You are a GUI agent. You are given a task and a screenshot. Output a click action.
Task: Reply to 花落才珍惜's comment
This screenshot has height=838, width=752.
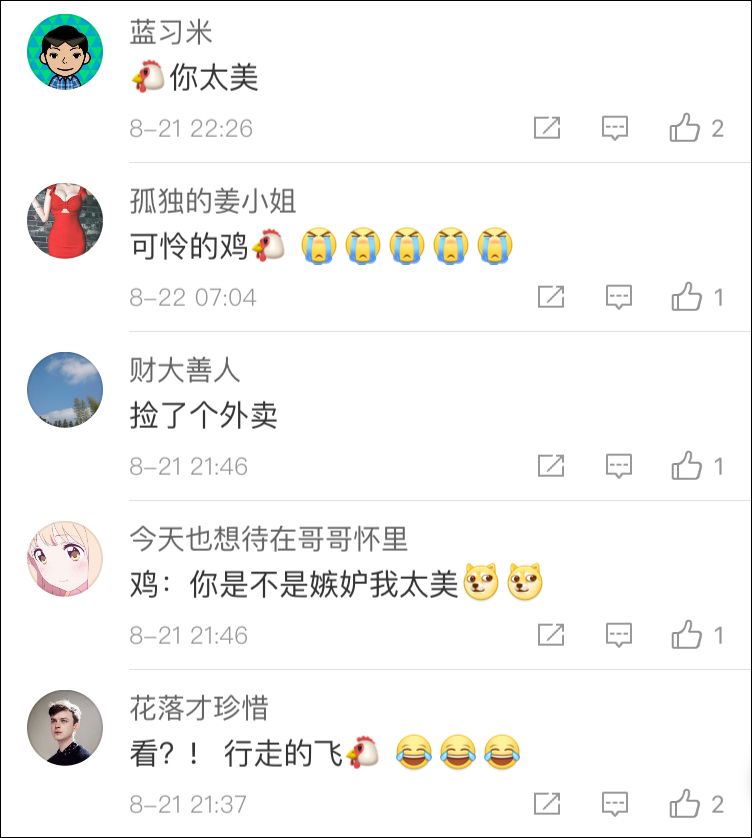tap(614, 804)
